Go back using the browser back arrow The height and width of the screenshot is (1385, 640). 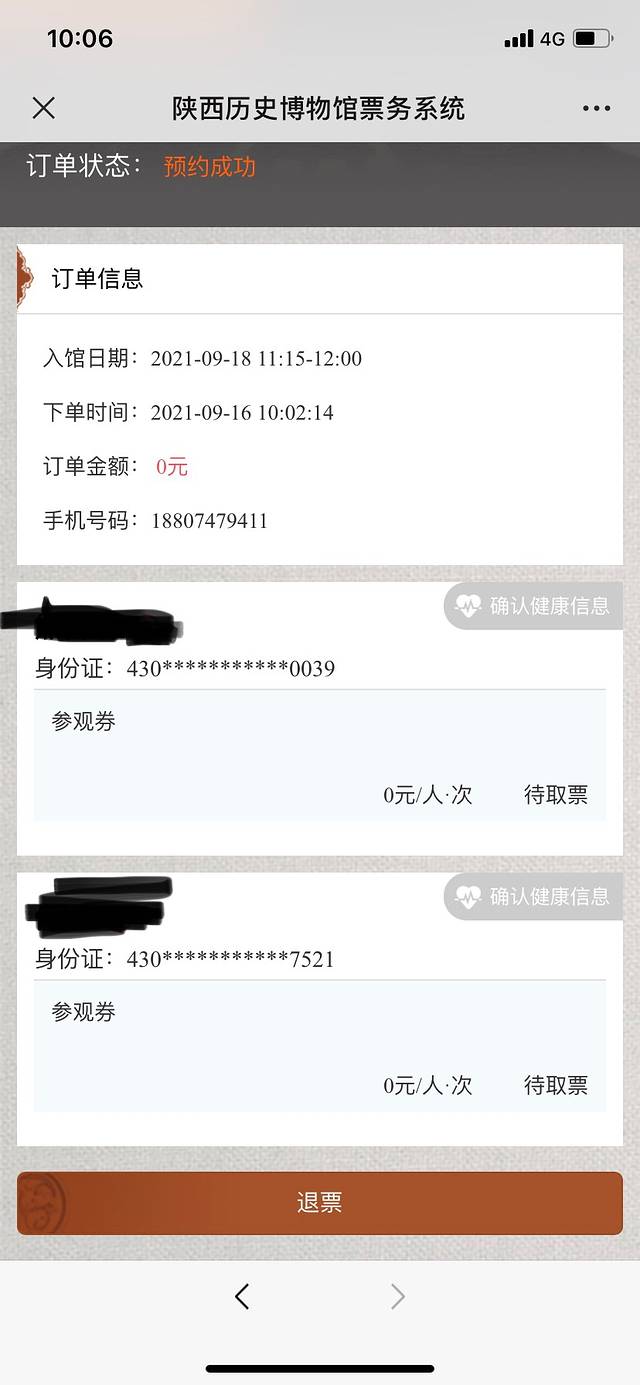(x=242, y=1297)
